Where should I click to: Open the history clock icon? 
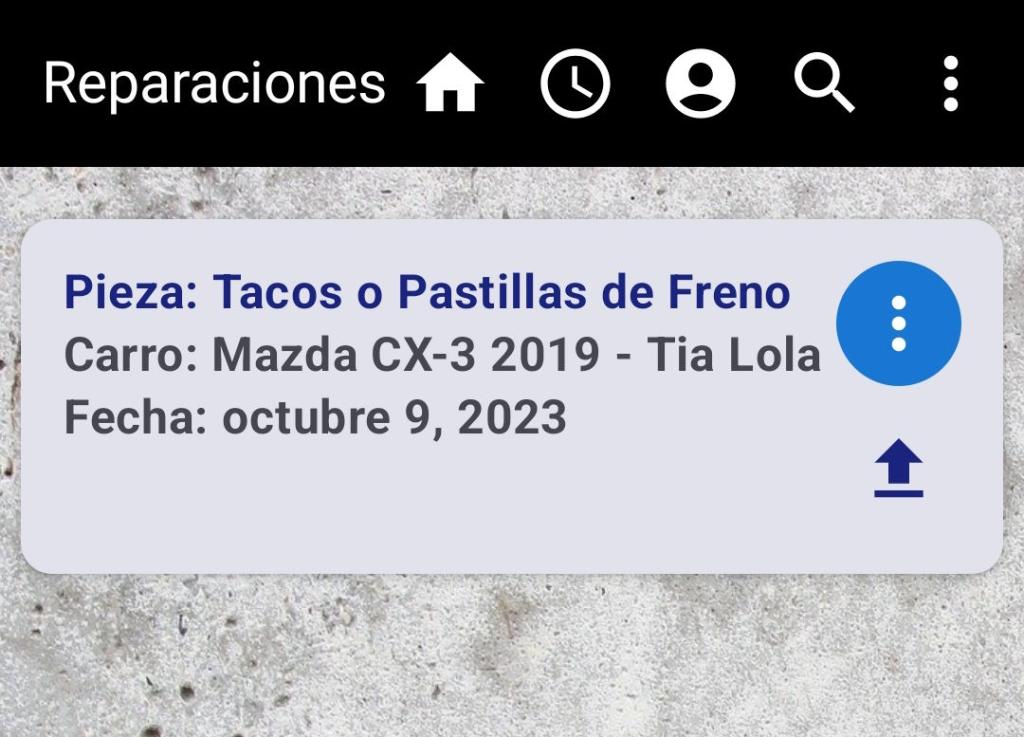pos(575,84)
